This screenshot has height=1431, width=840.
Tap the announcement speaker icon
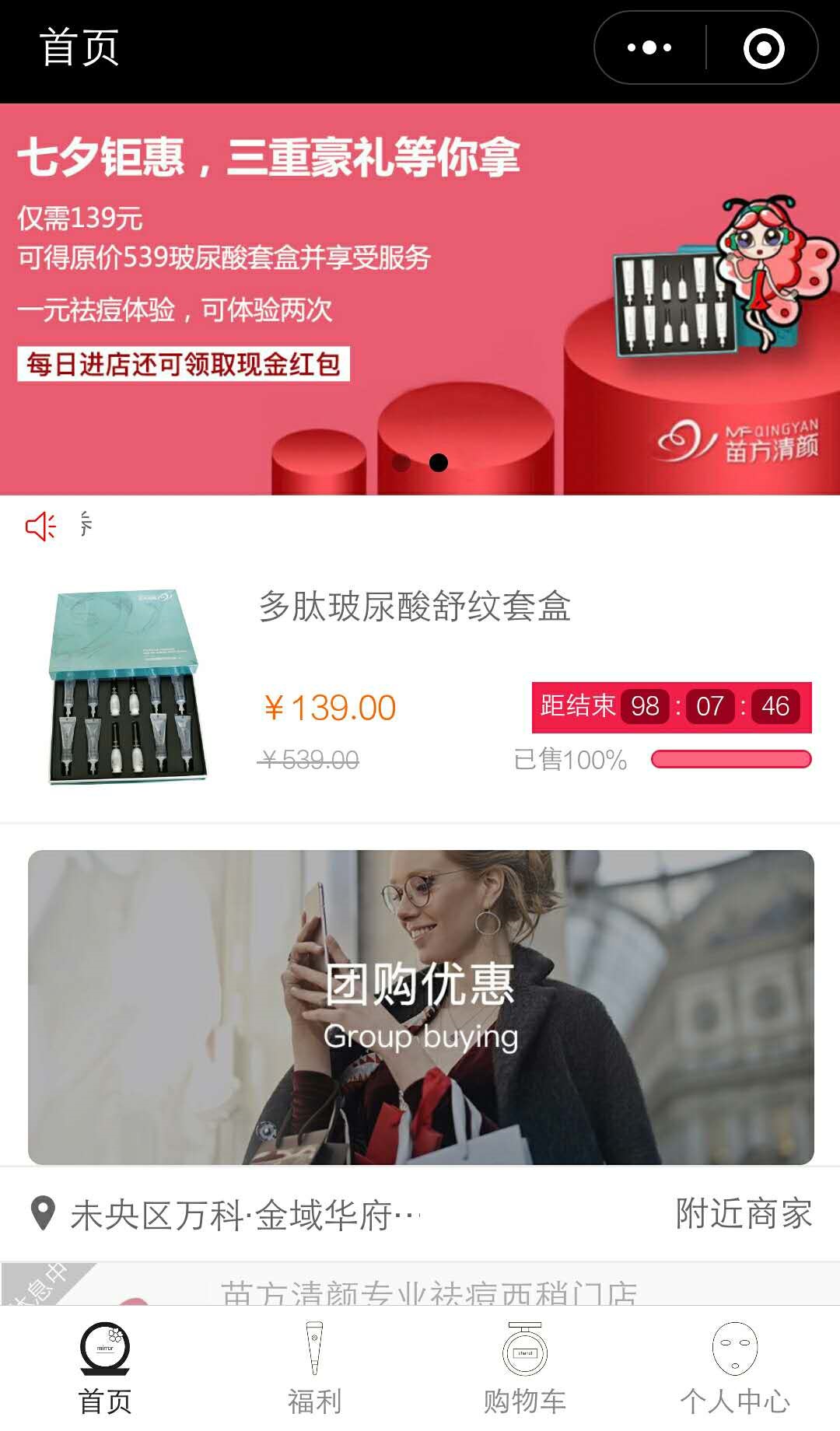coord(40,527)
